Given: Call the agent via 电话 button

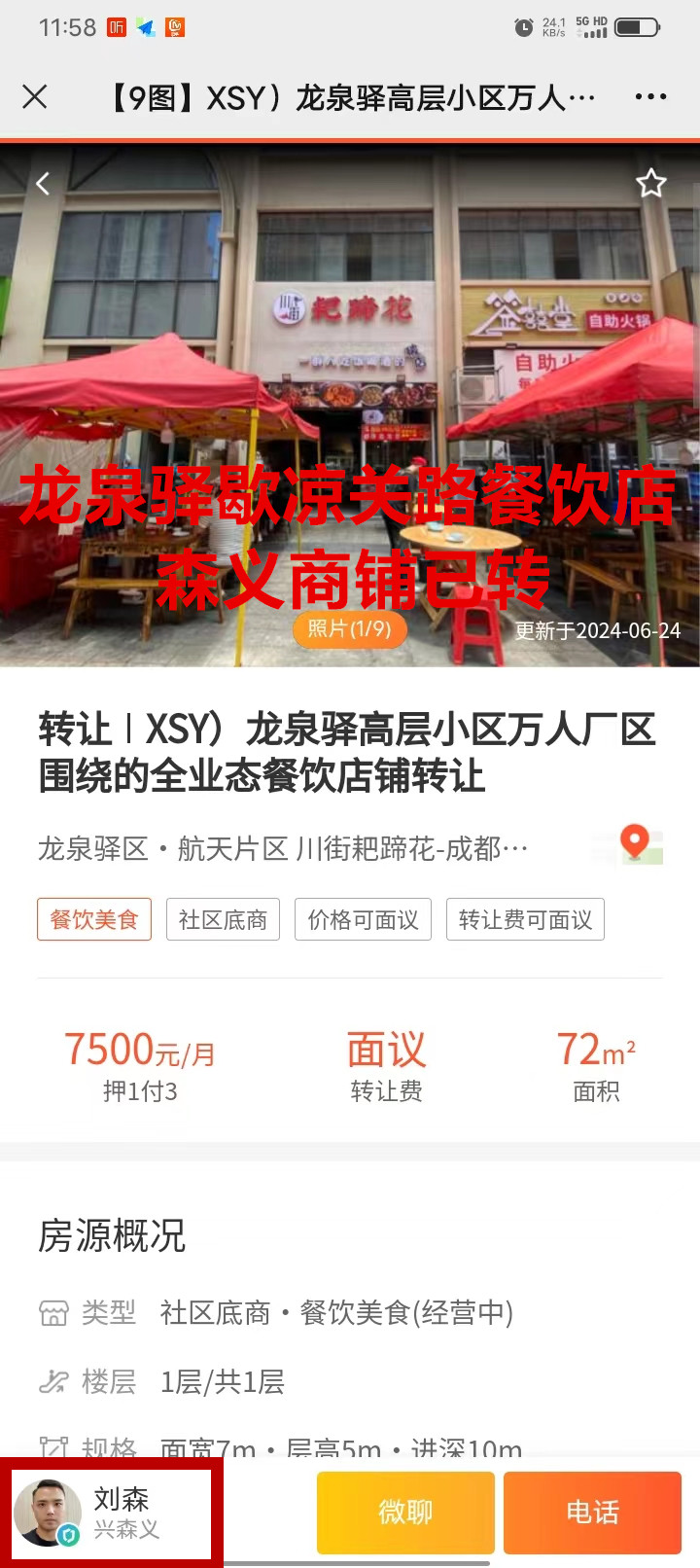Looking at the screenshot, I should tap(592, 1513).
